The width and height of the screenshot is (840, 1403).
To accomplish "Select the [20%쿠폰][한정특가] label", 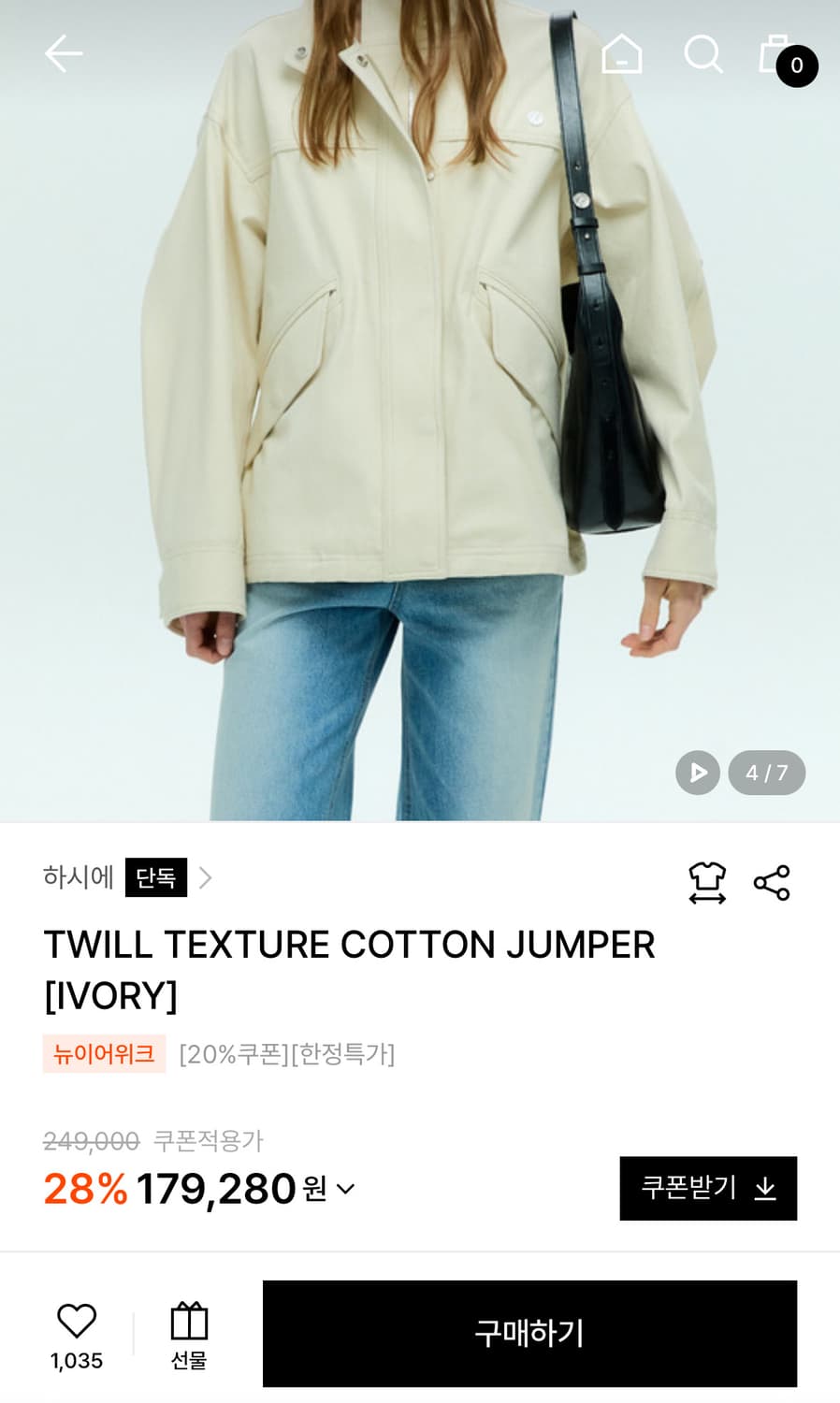I will pyautogui.click(x=285, y=1054).
